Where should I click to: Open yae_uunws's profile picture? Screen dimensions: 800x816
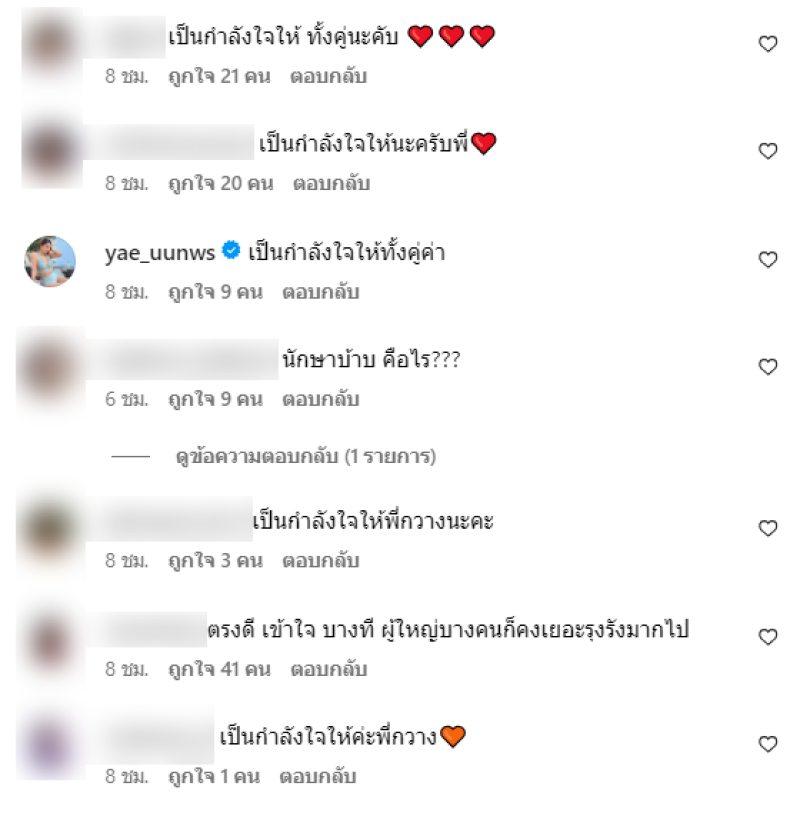click(x=50, y=262)
